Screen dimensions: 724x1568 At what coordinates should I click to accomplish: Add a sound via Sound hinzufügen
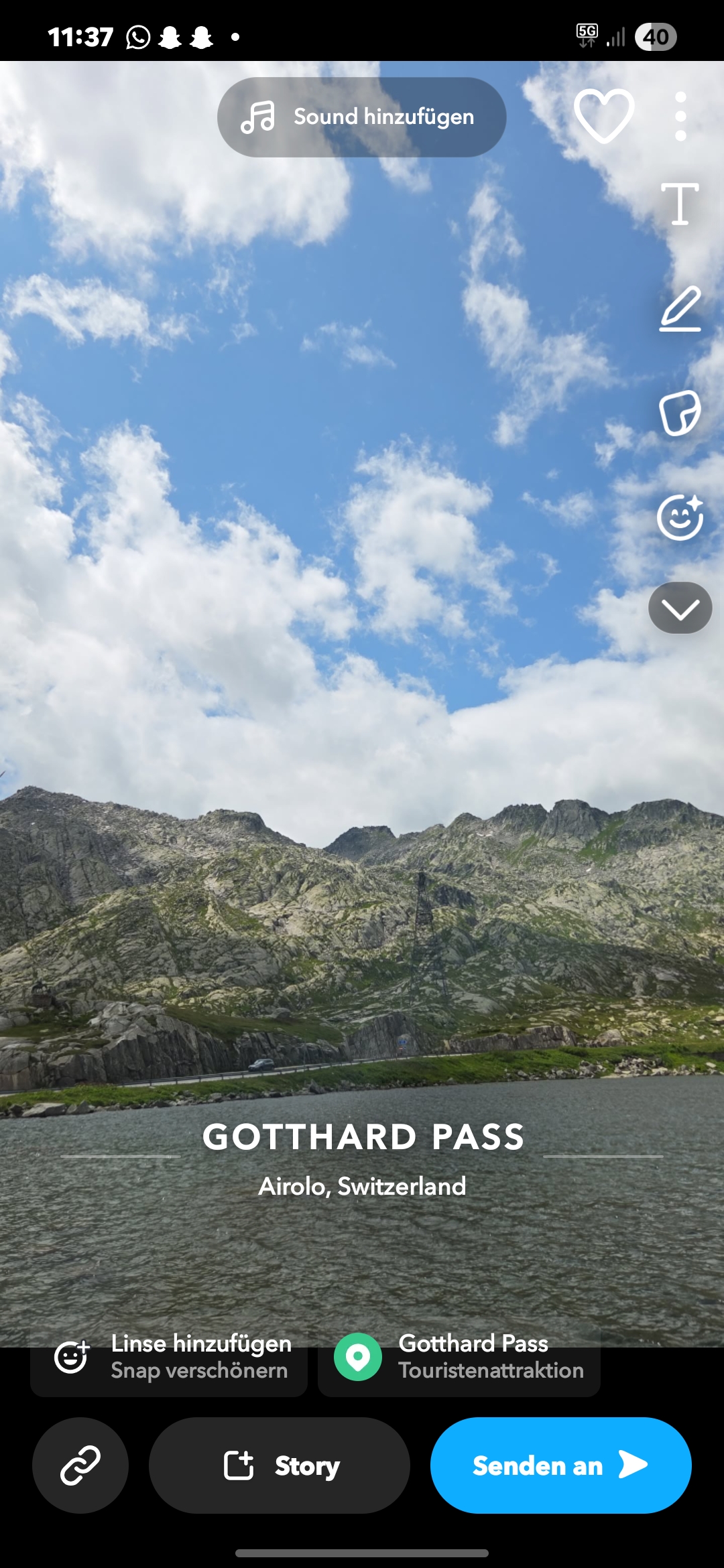coord(362,117)
